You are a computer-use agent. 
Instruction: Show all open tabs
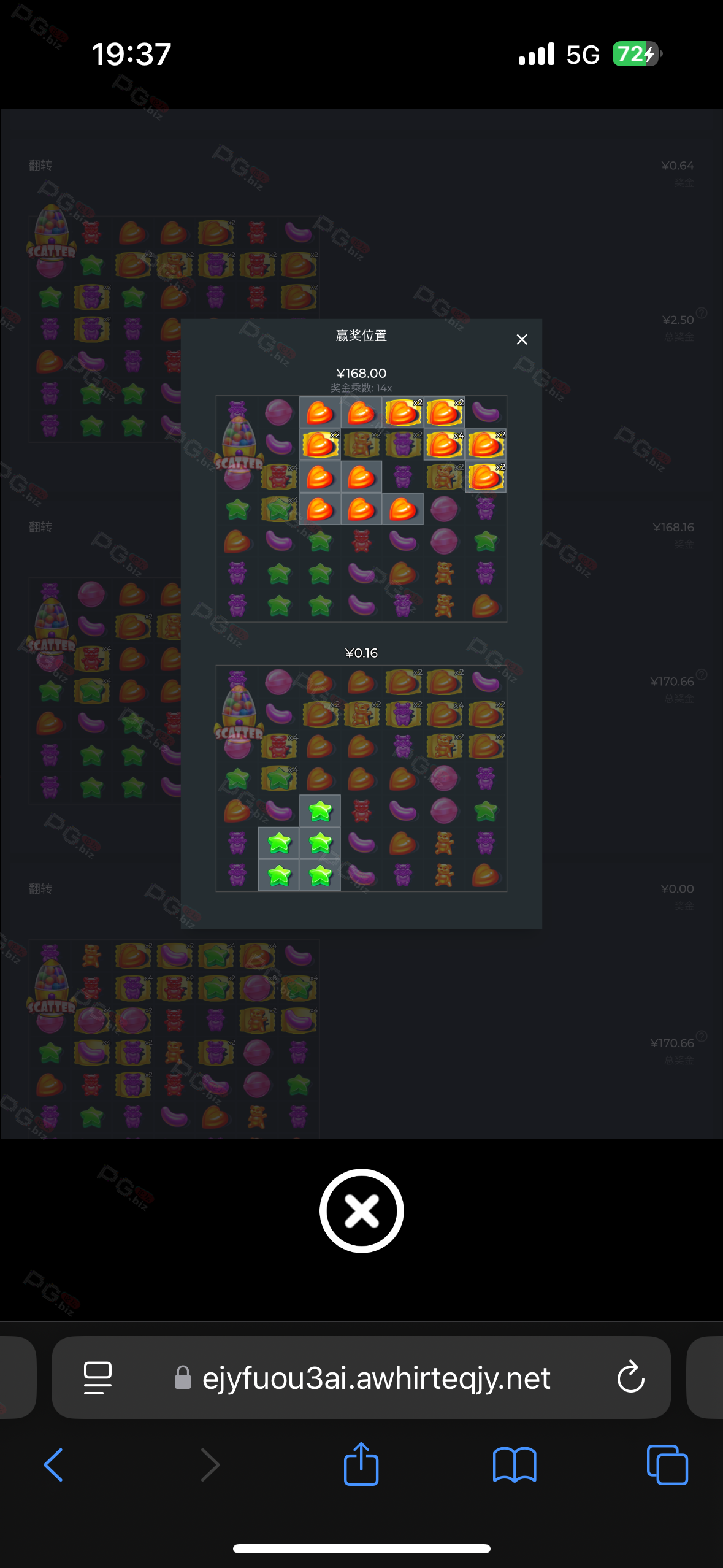pos(667,1465)
